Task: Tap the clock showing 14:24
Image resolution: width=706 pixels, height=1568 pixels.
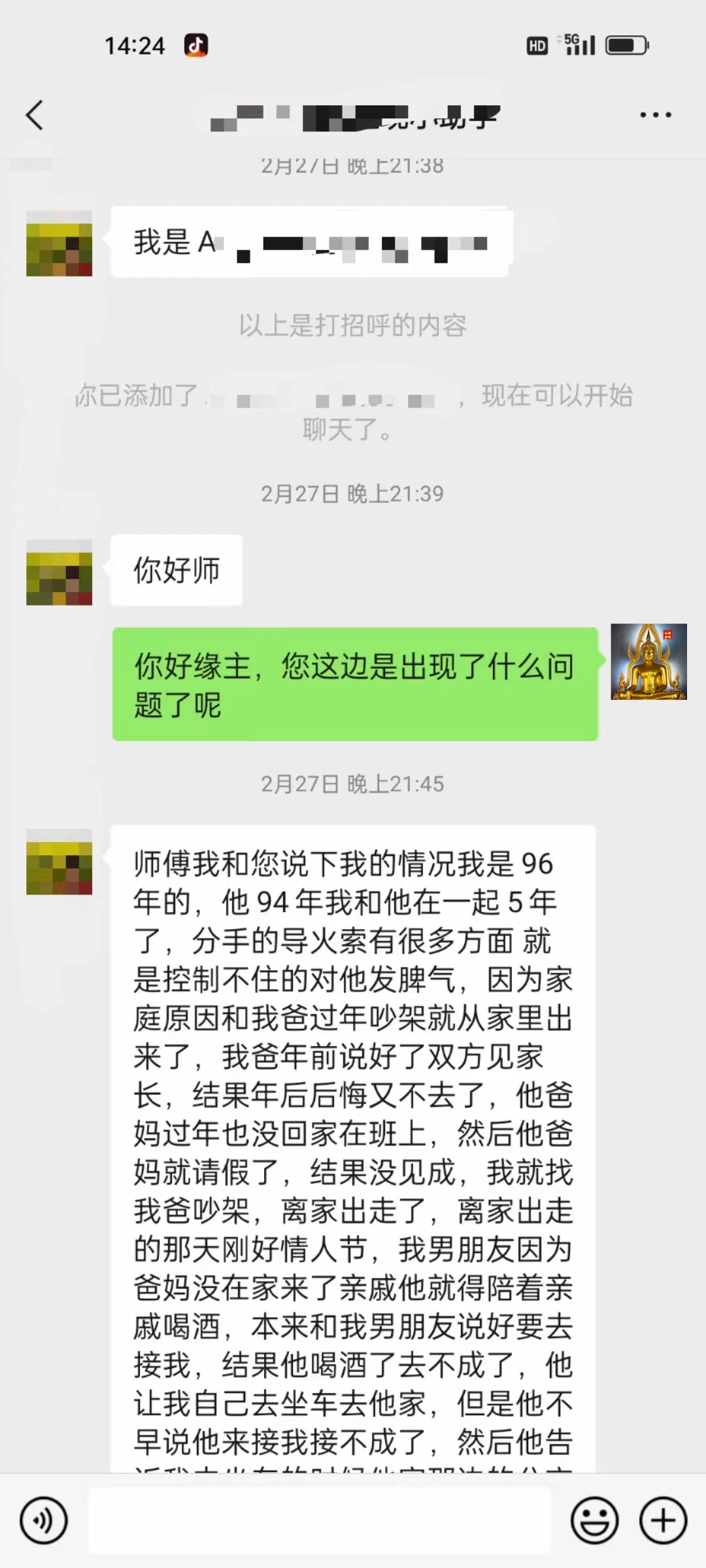Action: (x=135, y=44)
